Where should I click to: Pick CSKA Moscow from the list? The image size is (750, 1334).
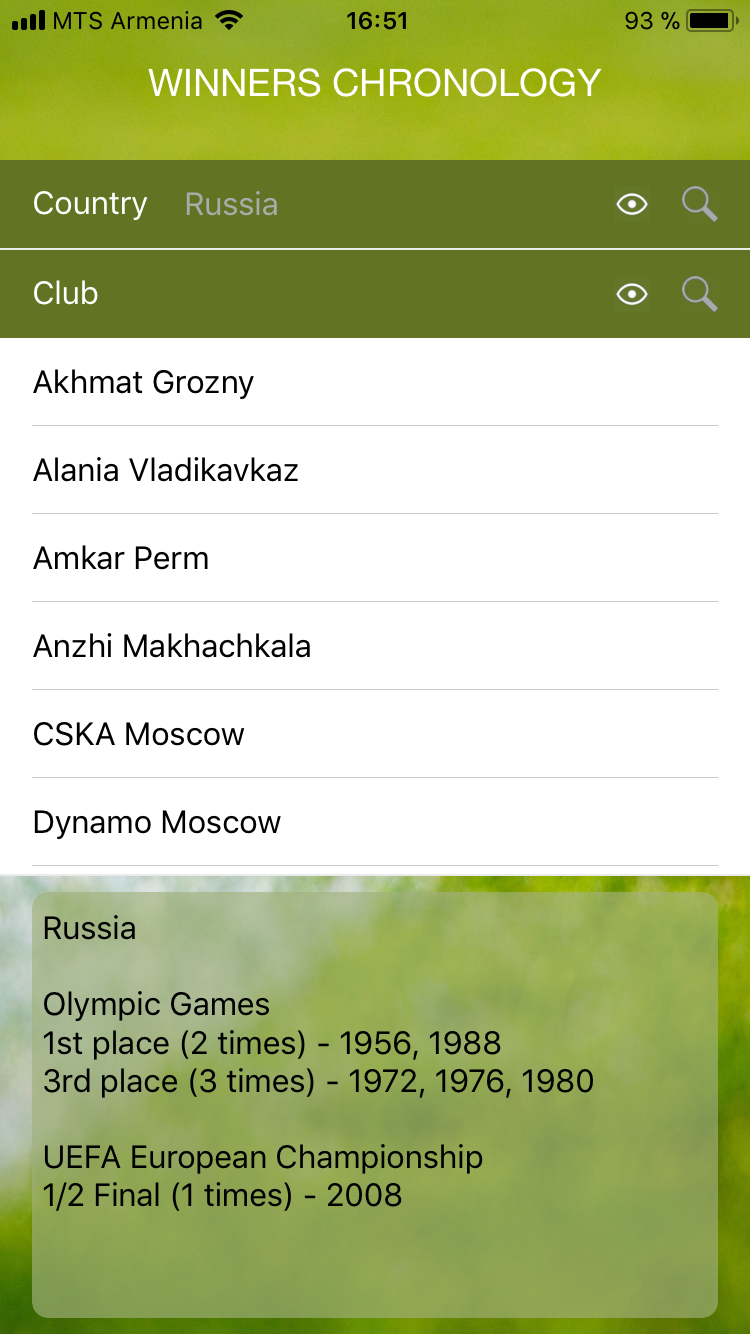375,734
